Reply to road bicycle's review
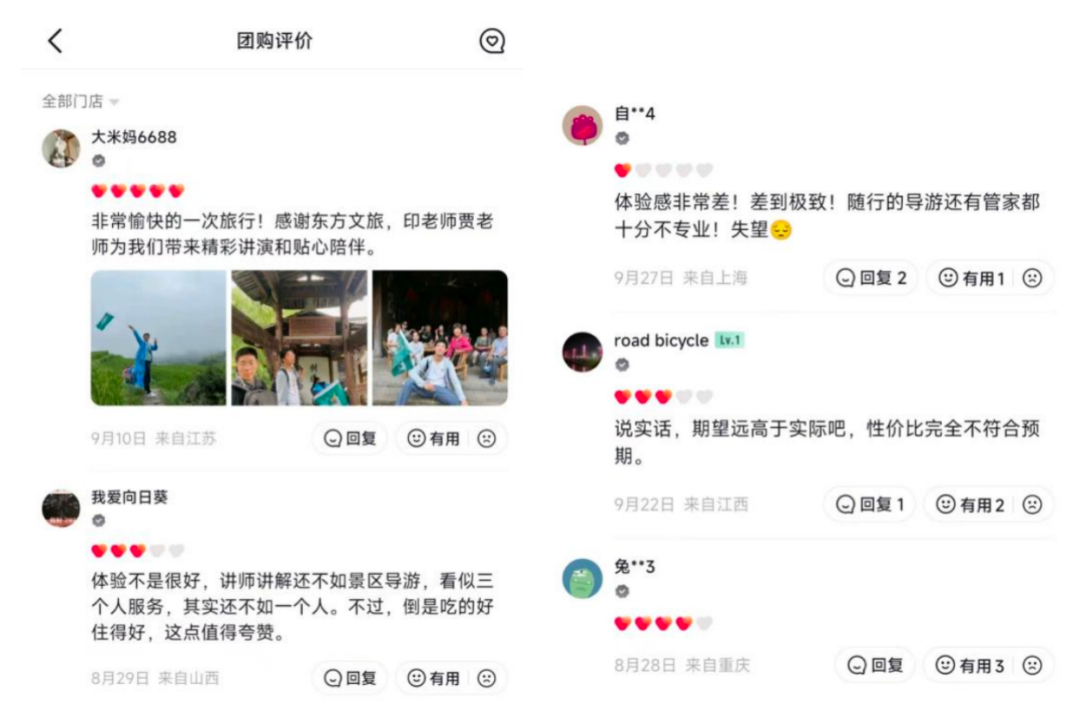1080x724 pixels. click(x=870, y=505)
